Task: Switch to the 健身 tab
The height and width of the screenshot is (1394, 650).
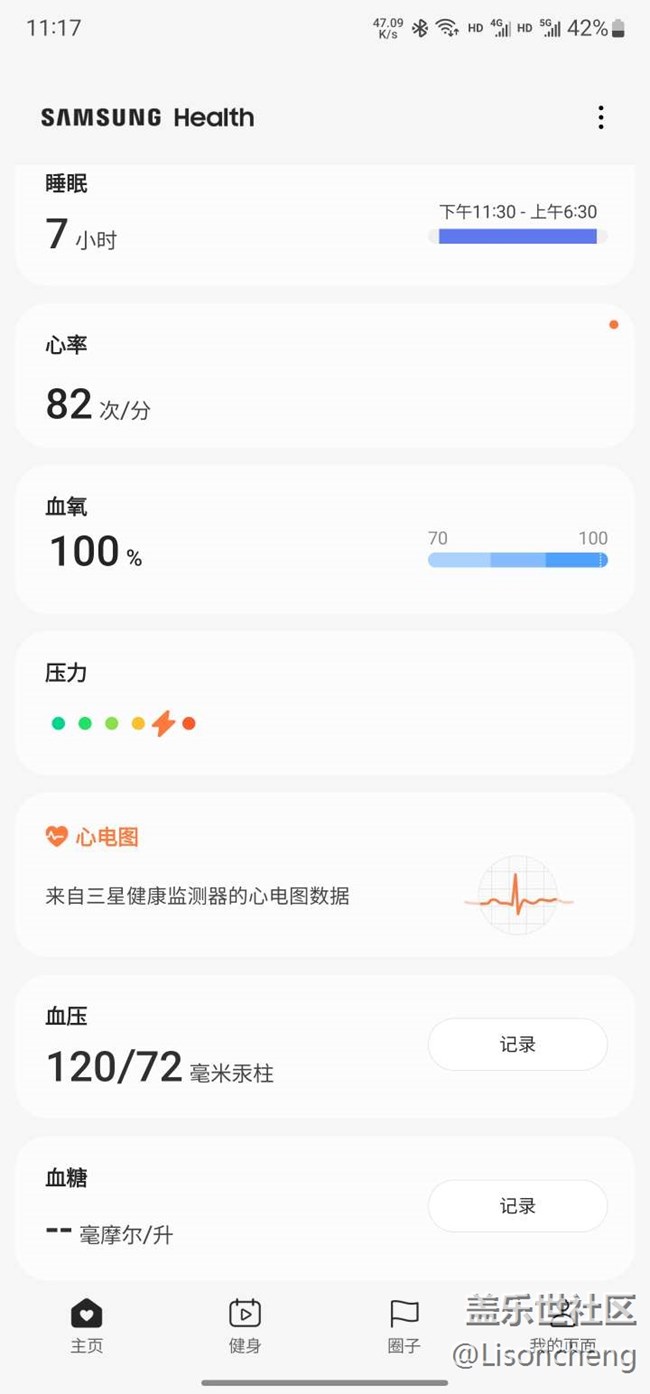Action: [245, 1324]
